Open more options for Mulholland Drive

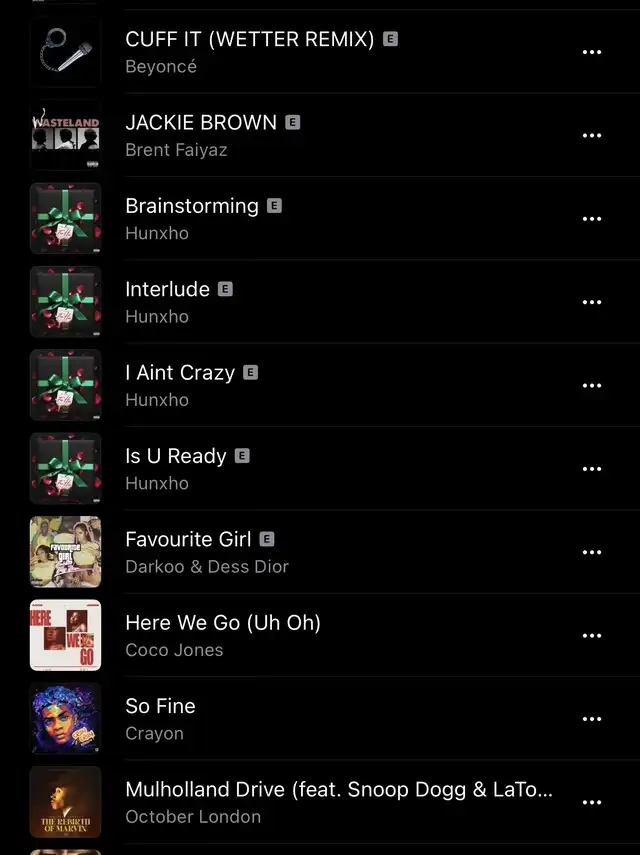tap(592, 802)
